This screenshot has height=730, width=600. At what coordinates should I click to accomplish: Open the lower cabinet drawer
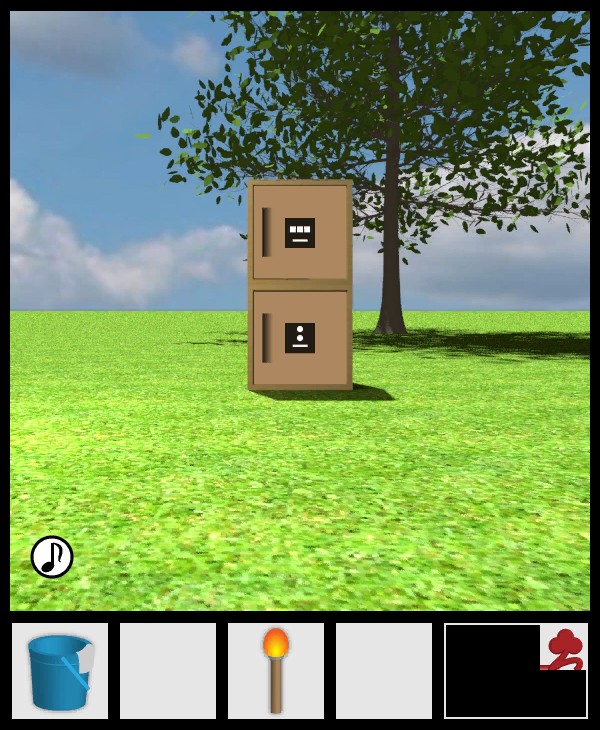pos(300,338)
